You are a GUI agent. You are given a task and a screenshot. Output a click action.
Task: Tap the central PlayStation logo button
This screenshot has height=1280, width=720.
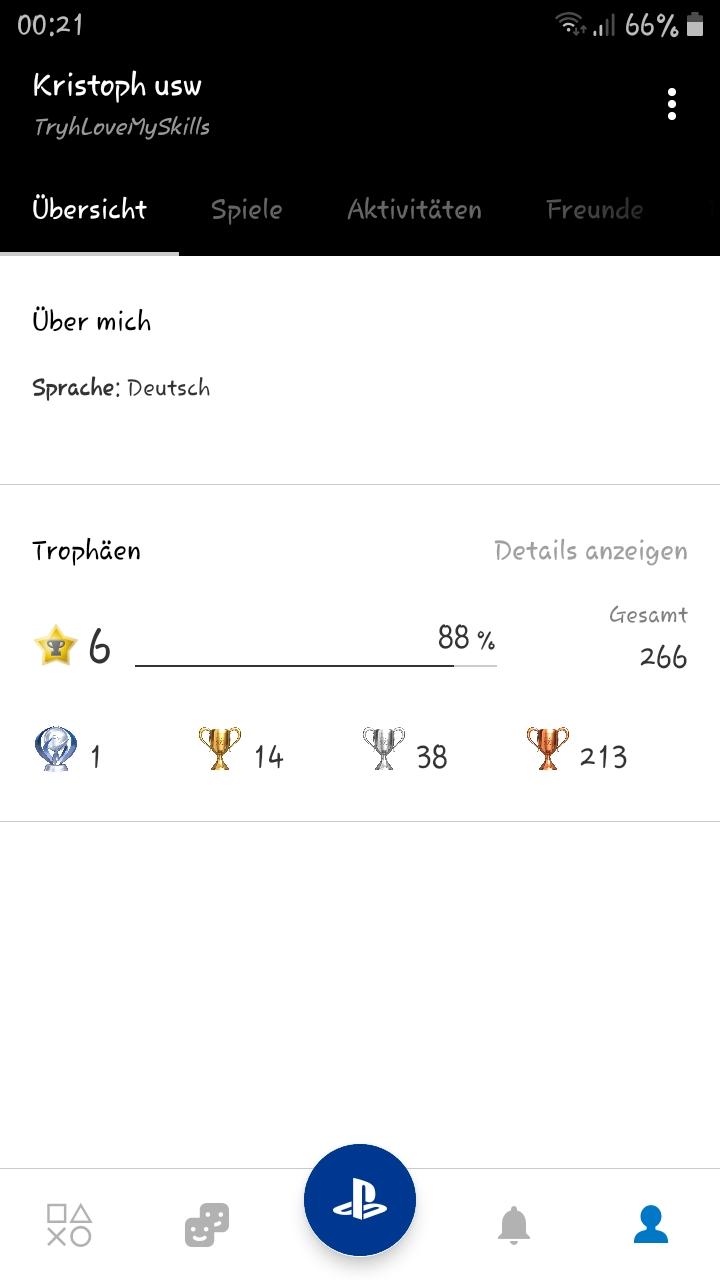coord(360,1200)
